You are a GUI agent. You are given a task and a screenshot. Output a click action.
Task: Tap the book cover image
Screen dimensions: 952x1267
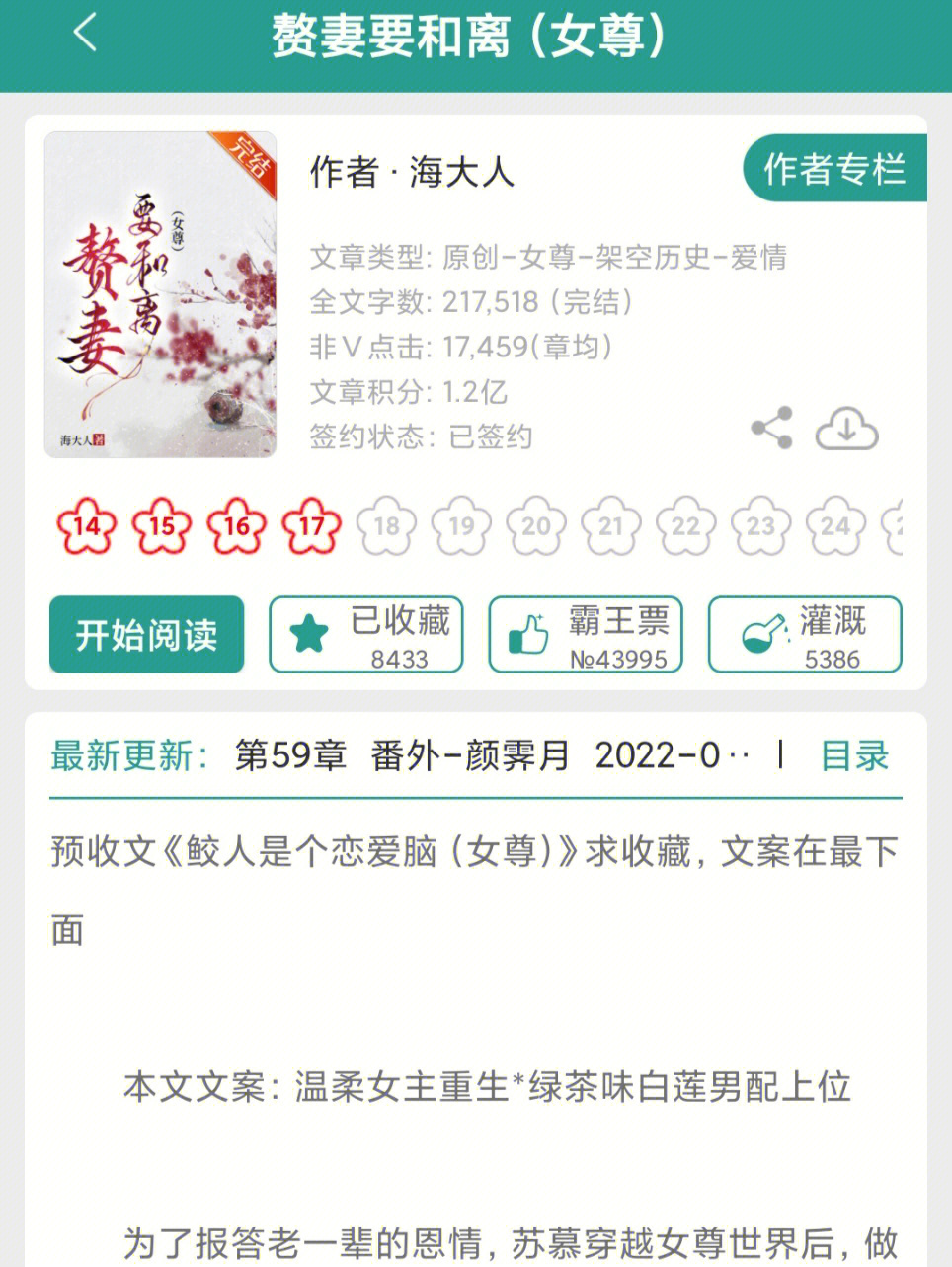coord(161,294)
